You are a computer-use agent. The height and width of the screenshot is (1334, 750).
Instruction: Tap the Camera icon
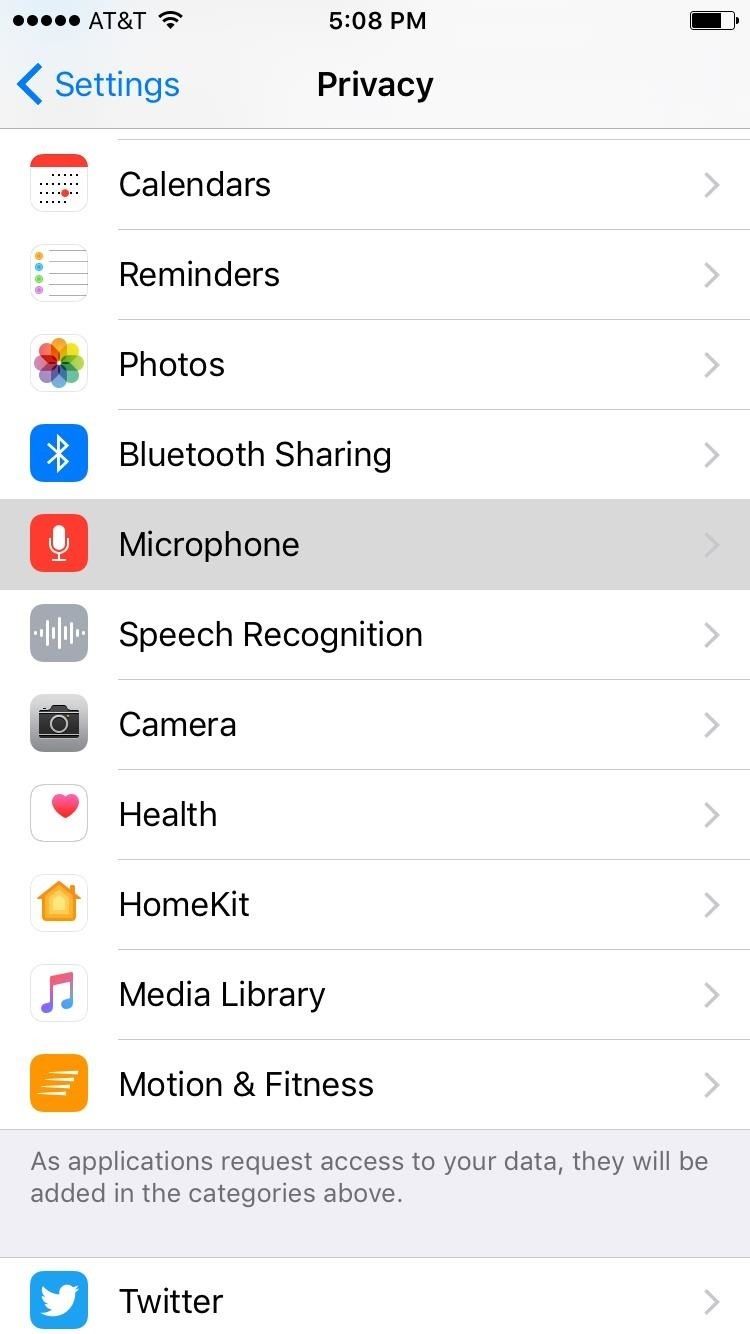click(x=58, y=723)
